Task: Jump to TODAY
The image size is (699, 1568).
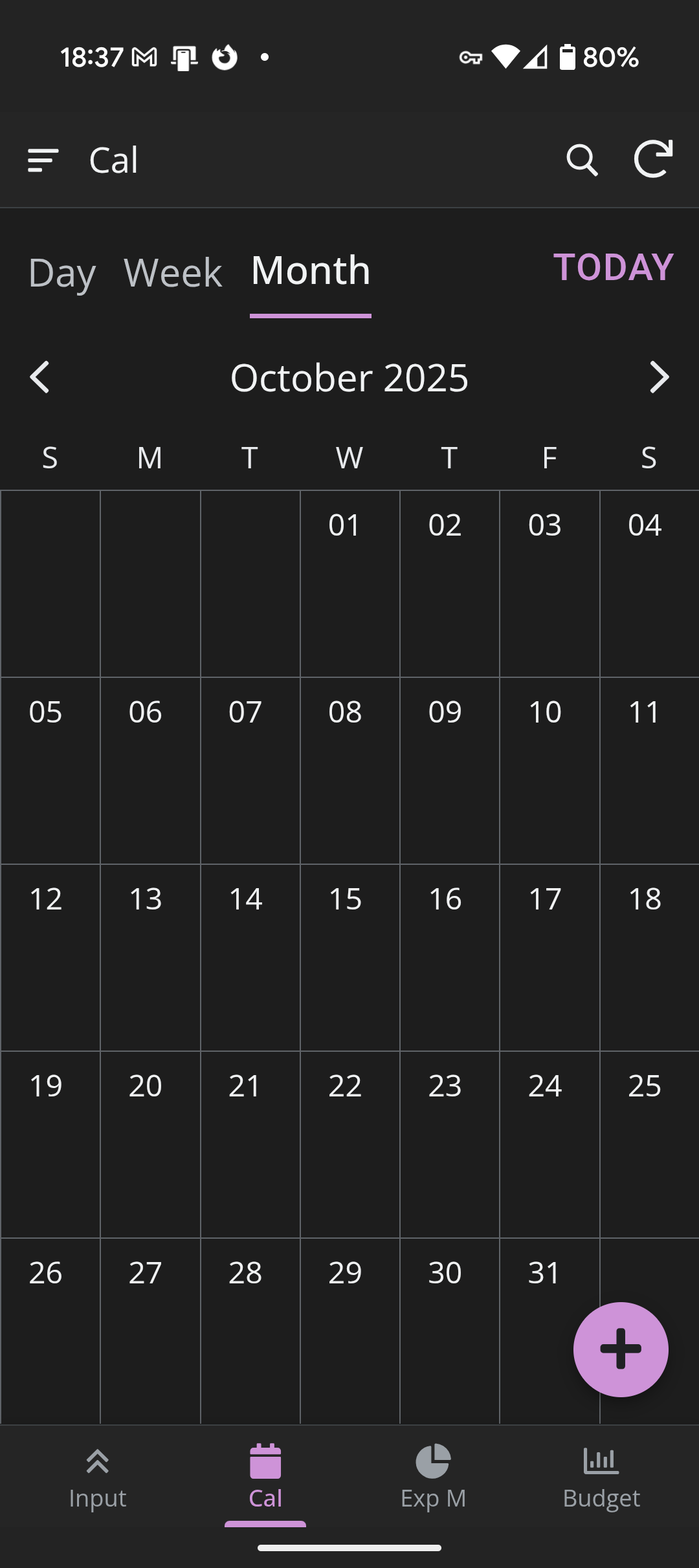Action: tap(613, 267)
